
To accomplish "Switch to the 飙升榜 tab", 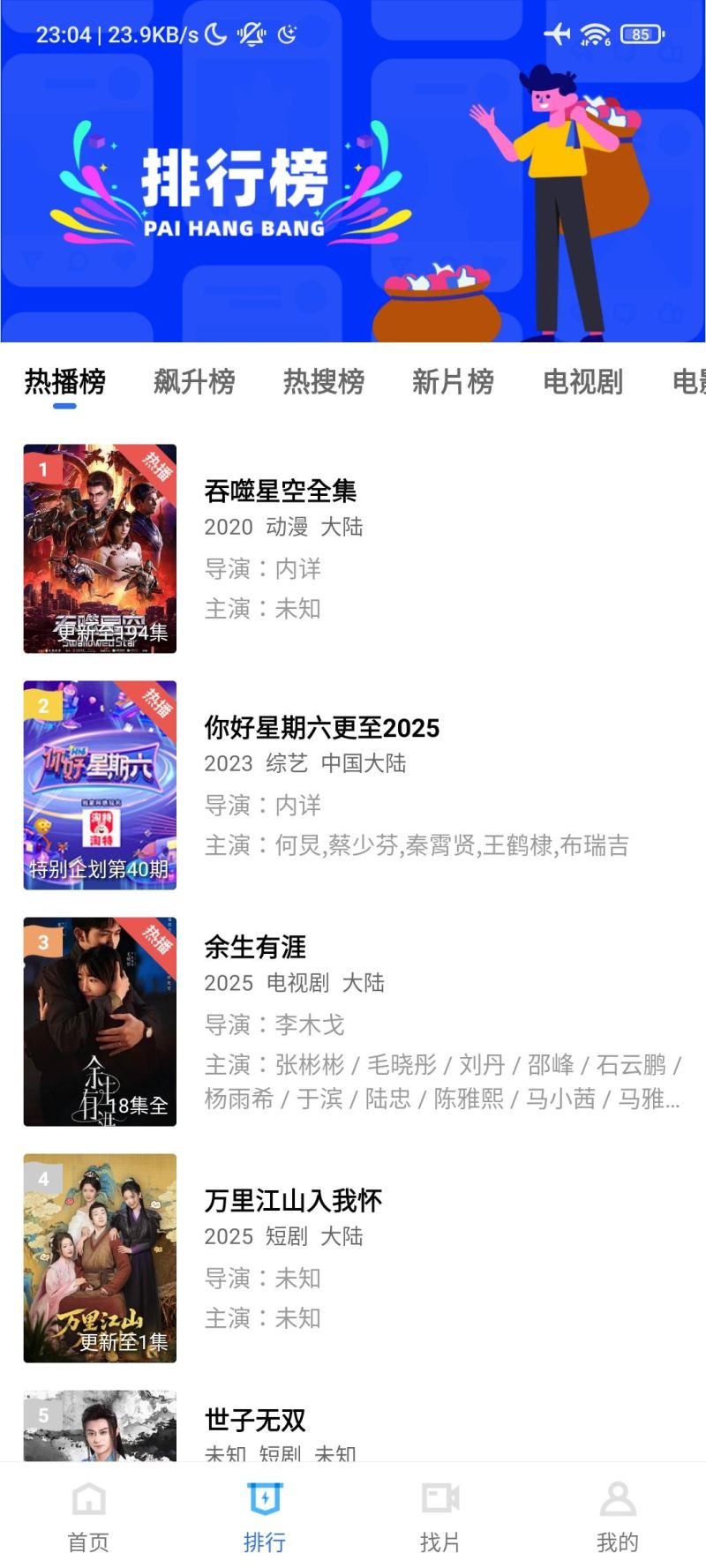I will pos(194,382).
